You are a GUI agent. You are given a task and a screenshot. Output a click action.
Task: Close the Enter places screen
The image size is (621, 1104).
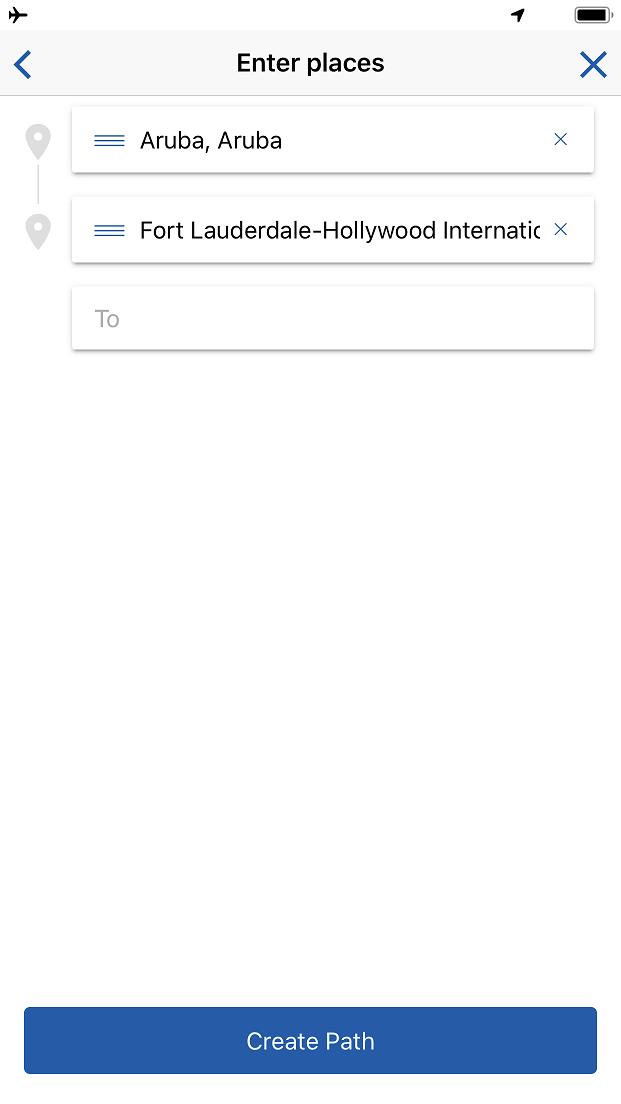tap(593, 64)
